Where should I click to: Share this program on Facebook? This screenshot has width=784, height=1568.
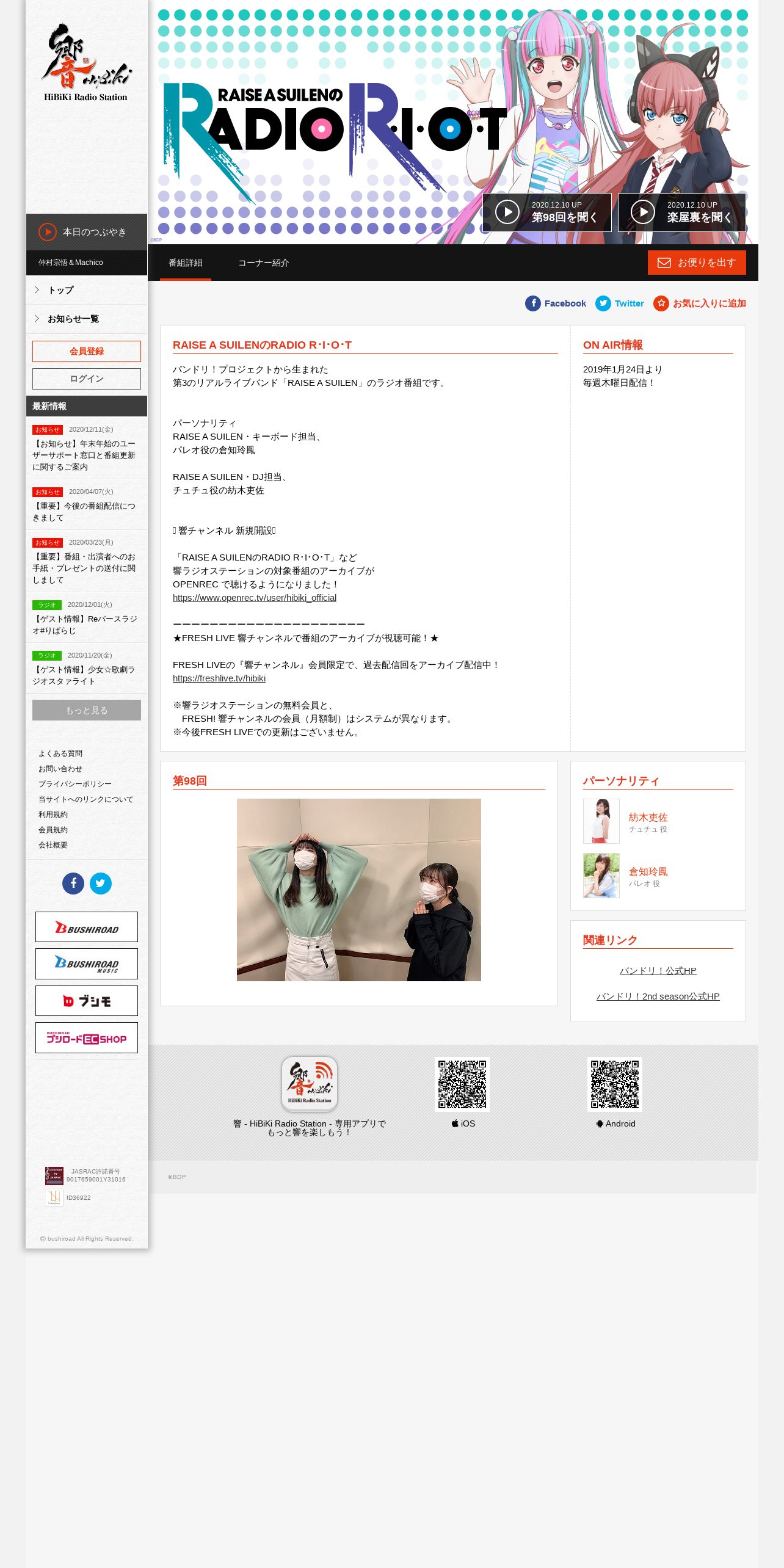click(x=556, y=303)
